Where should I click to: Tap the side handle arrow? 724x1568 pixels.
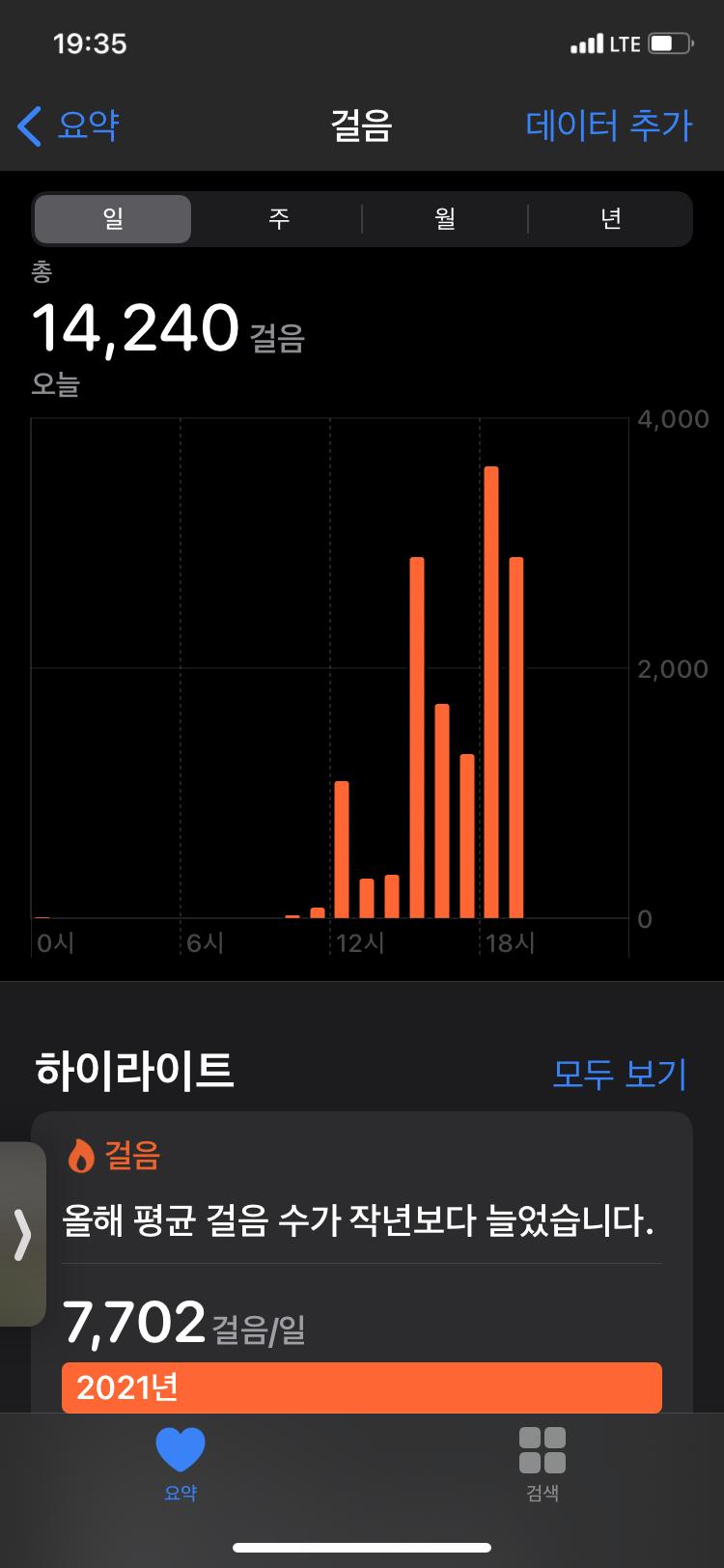pos(23,1234)
